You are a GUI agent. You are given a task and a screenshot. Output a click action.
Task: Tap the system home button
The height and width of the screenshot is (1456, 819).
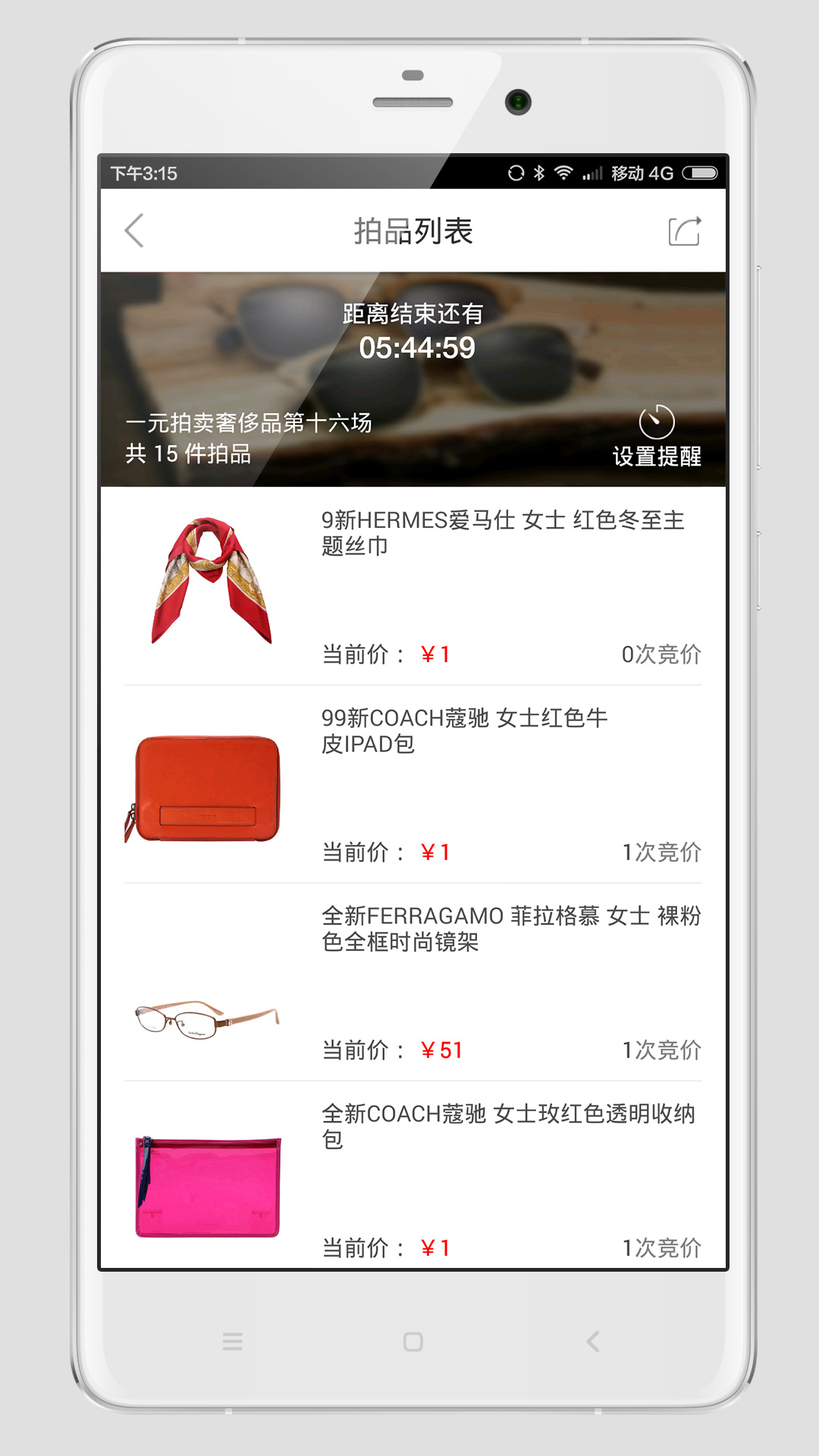(413, 1341)
